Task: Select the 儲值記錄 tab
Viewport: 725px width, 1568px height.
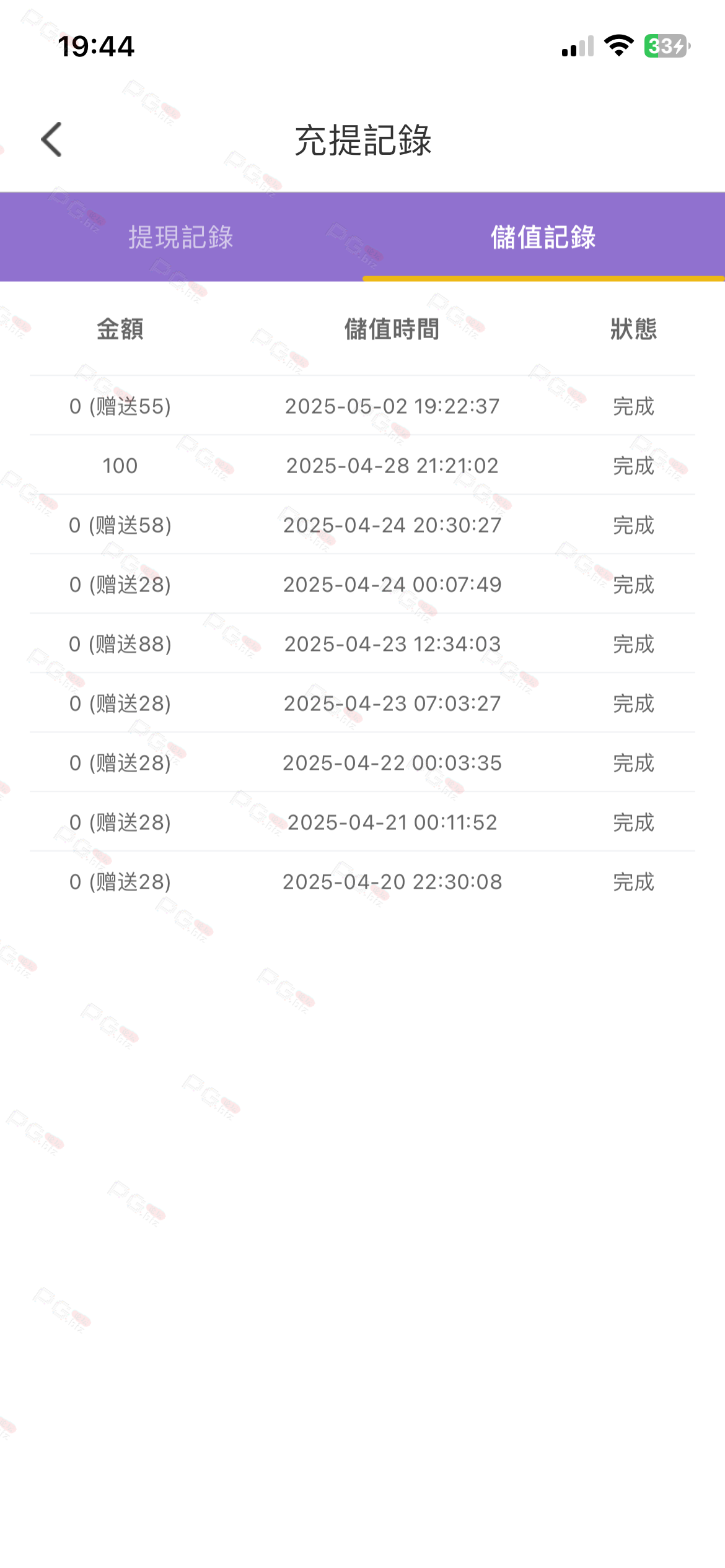Action: (x=543, y=237)
